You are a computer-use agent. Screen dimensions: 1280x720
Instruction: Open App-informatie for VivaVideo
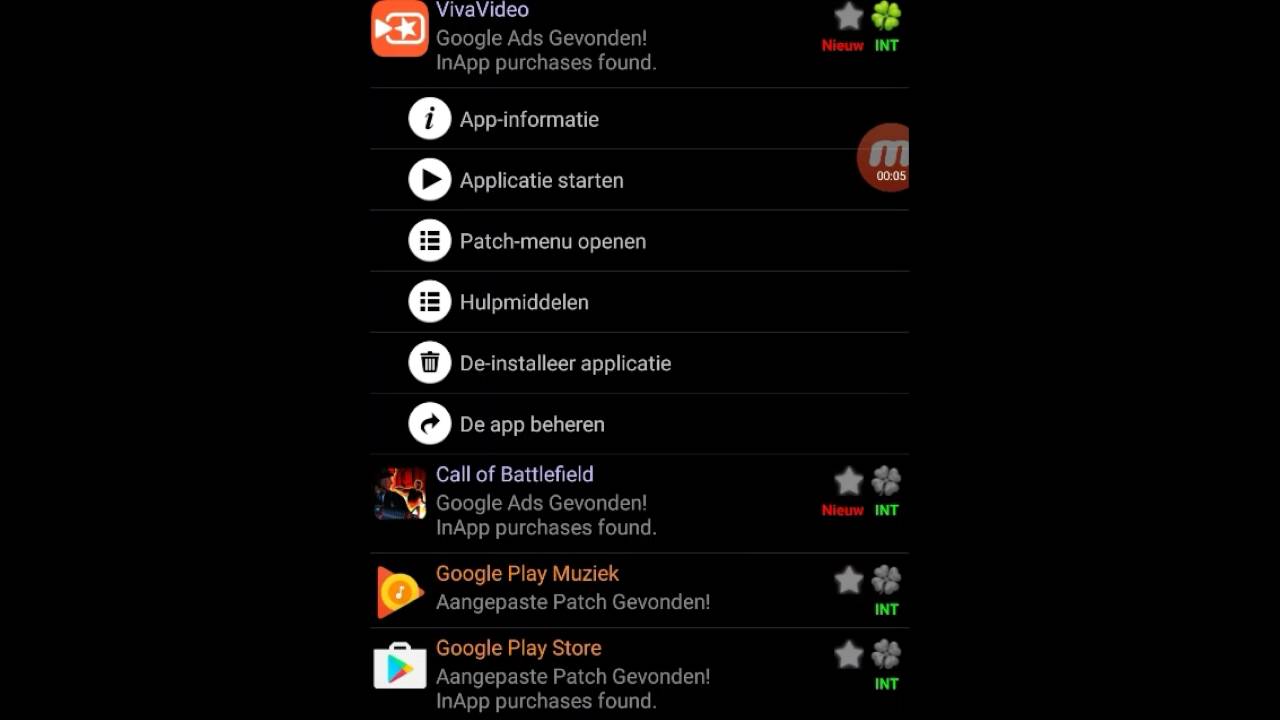click(529, 119)
